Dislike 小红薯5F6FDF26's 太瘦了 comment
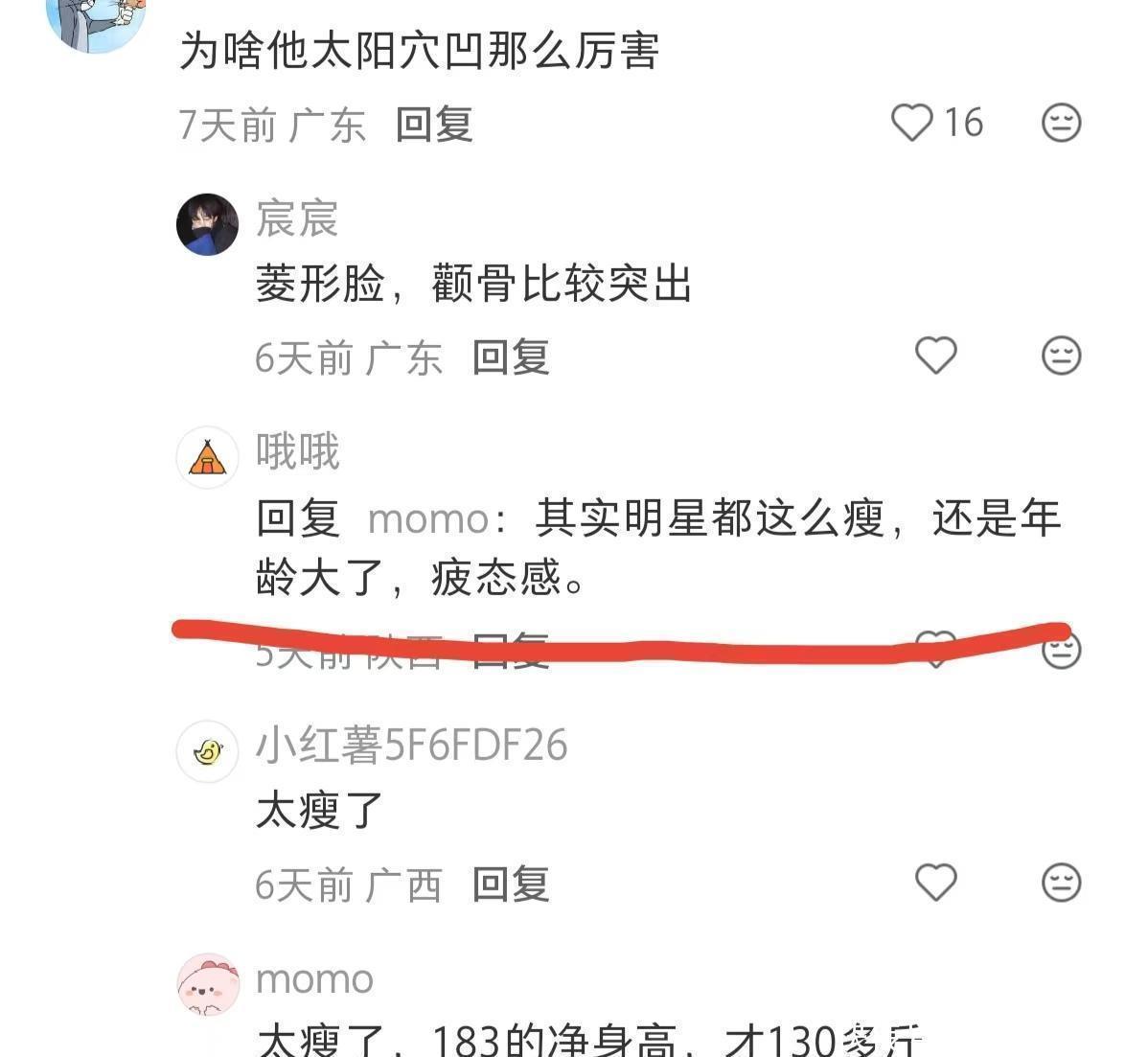This screenshot has height=1057, width=1148. coord(1061,882)
